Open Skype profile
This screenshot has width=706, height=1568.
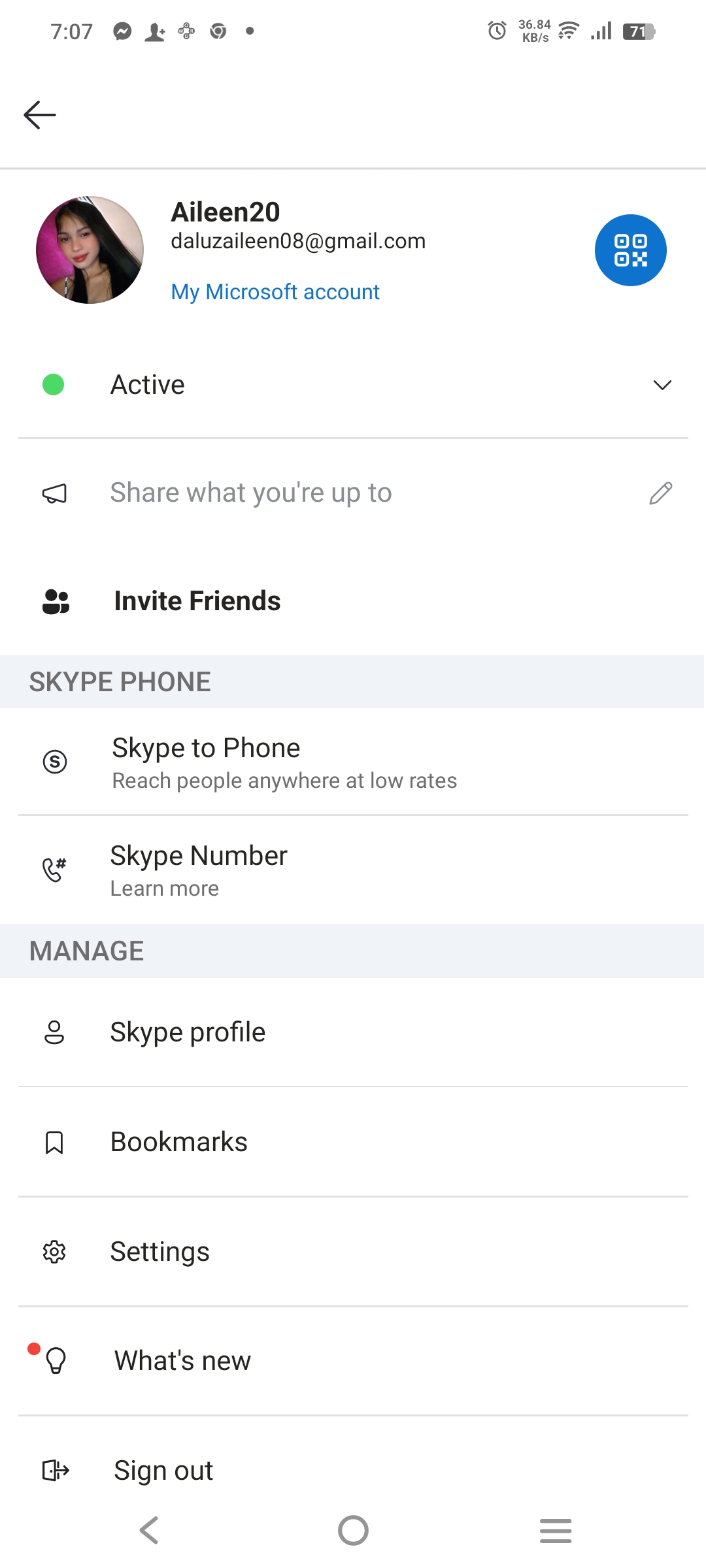pyautogui.click(x=353, y=1032)
